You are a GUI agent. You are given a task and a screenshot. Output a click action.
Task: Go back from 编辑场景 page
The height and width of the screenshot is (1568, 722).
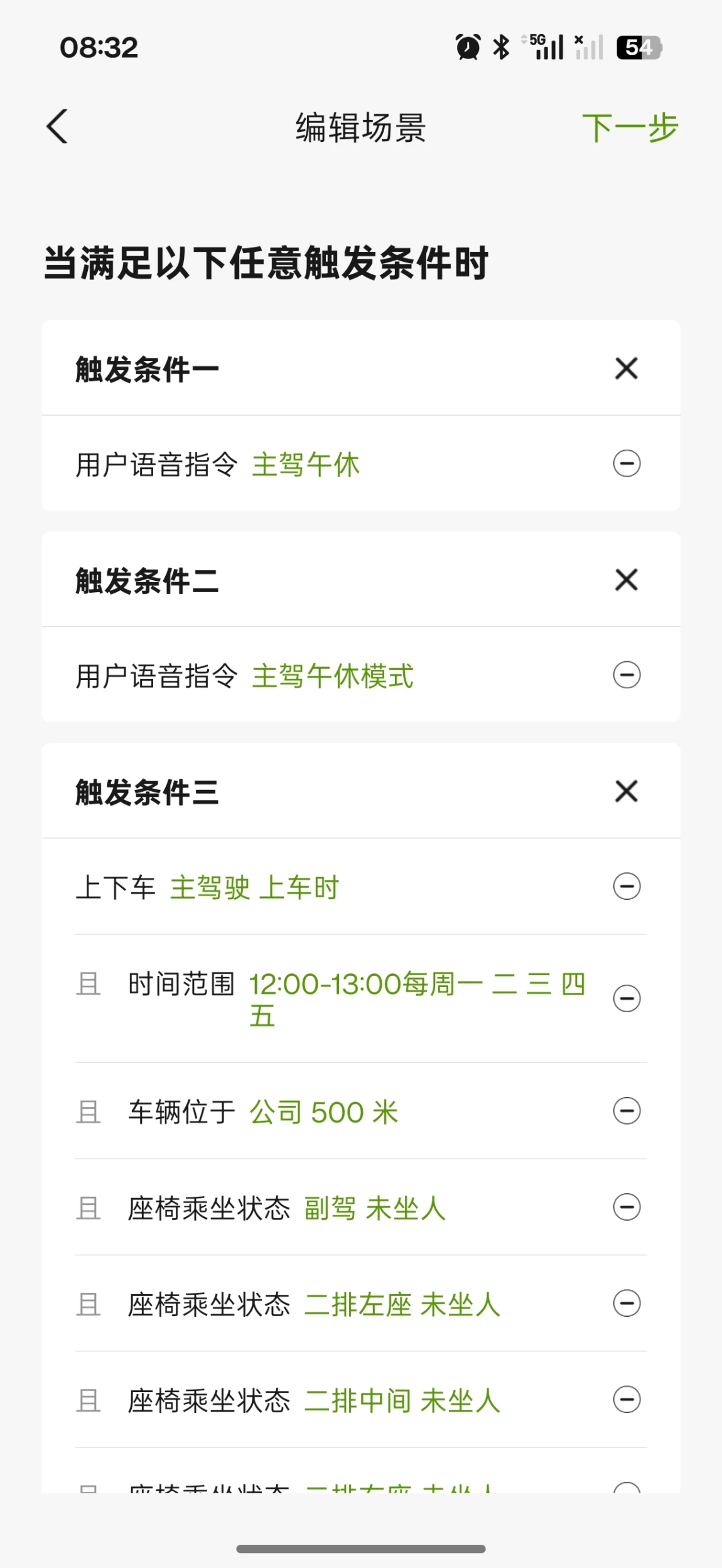58,127
